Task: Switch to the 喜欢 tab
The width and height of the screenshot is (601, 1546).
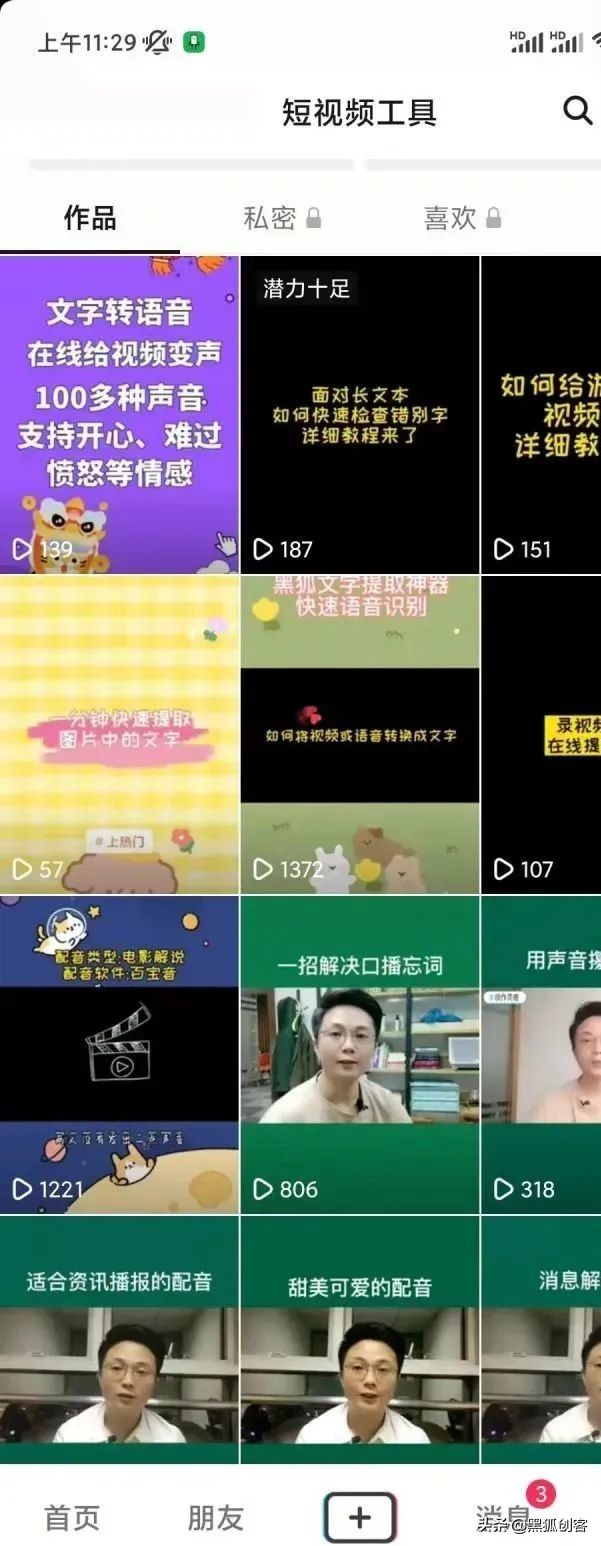Action: pos(461,218)
